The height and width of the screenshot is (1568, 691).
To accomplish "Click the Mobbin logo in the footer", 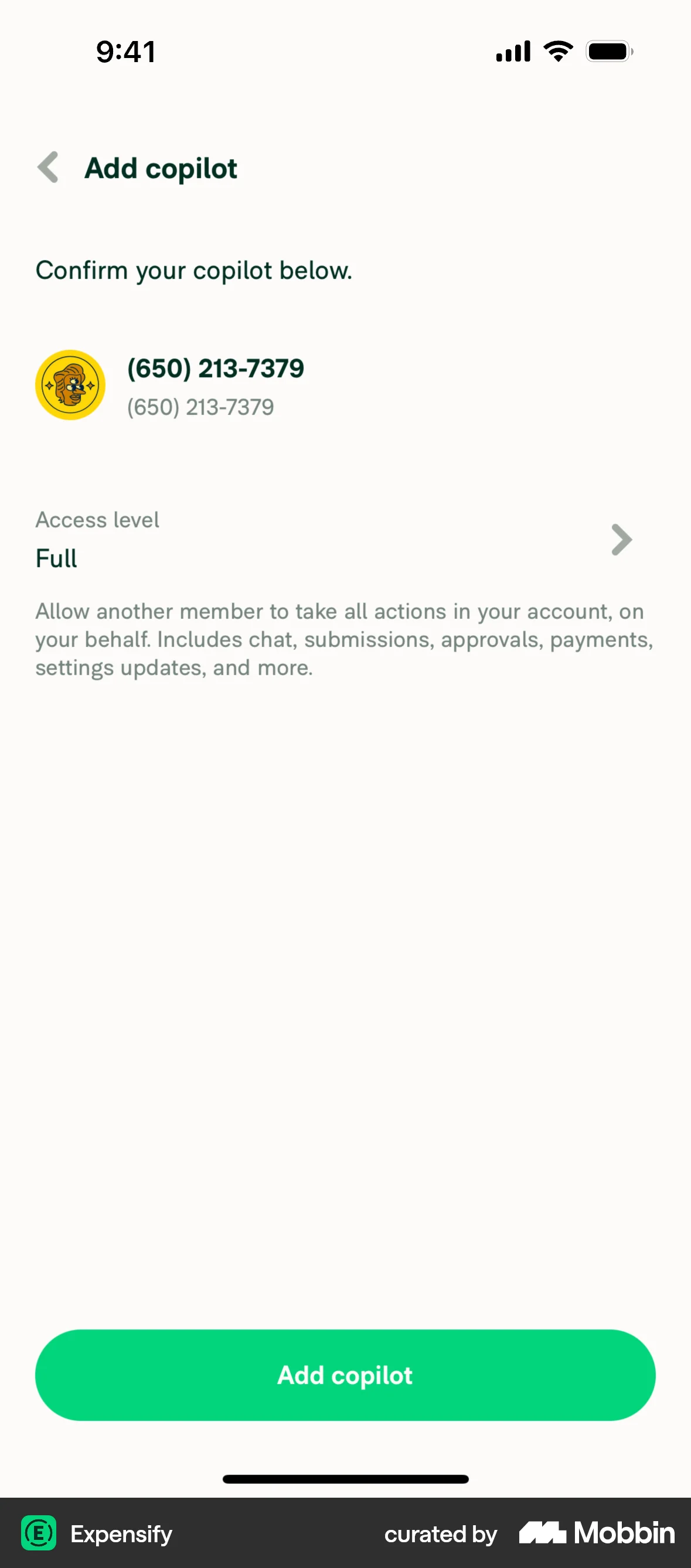I will click(x=597, y=1534).
